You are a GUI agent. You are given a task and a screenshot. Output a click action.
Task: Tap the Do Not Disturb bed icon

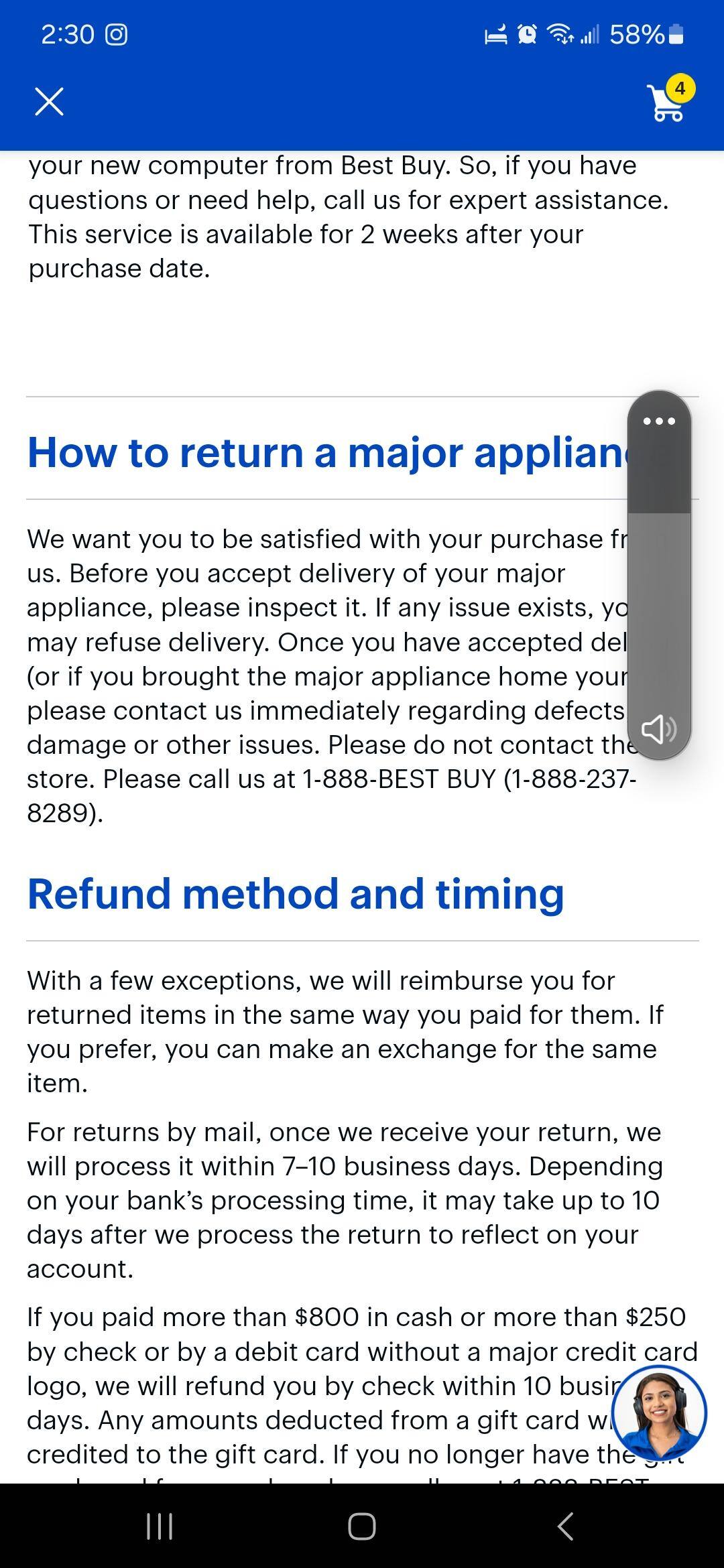click(497, 35)
